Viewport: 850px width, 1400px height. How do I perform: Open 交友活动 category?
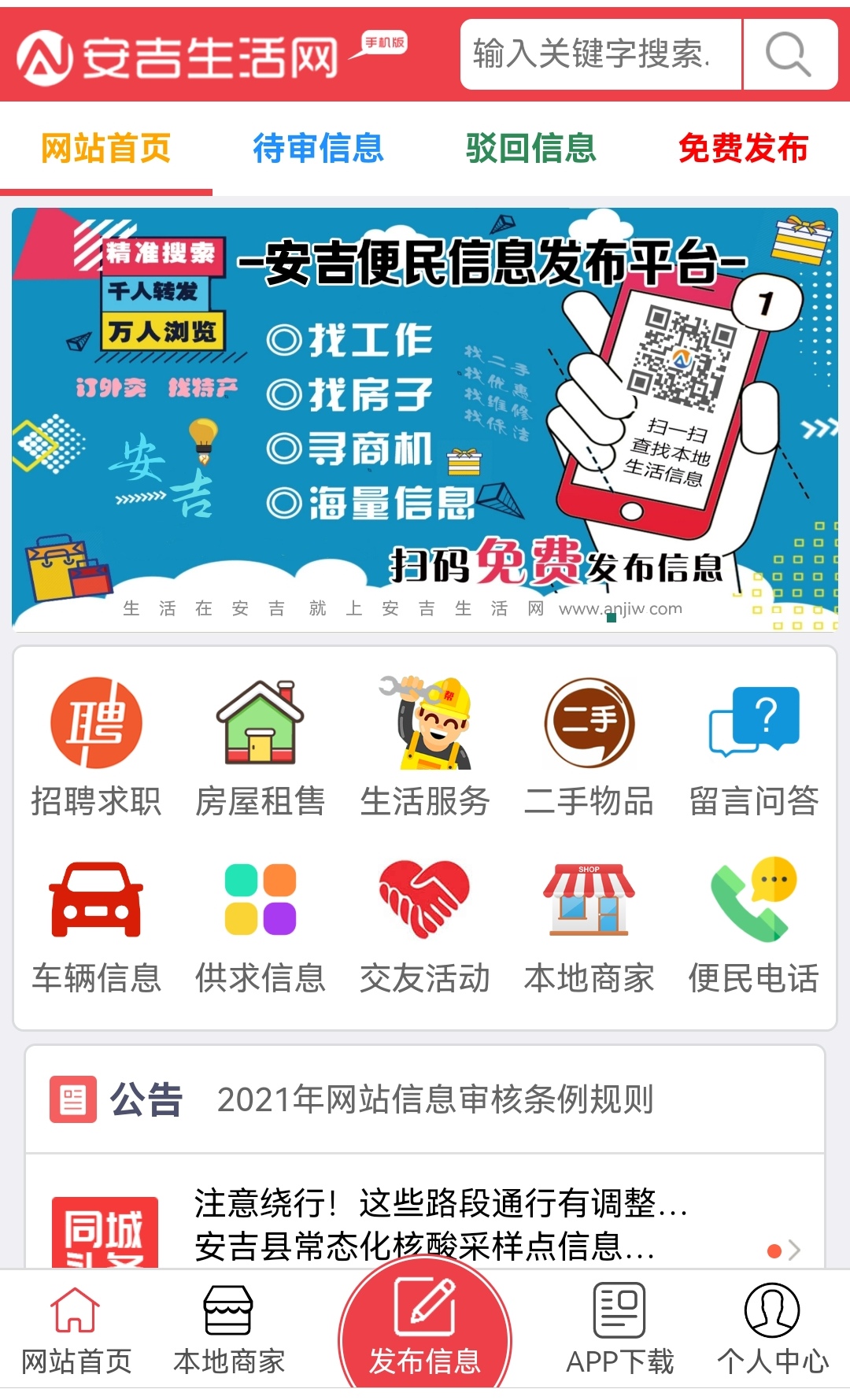coord(425,925)
